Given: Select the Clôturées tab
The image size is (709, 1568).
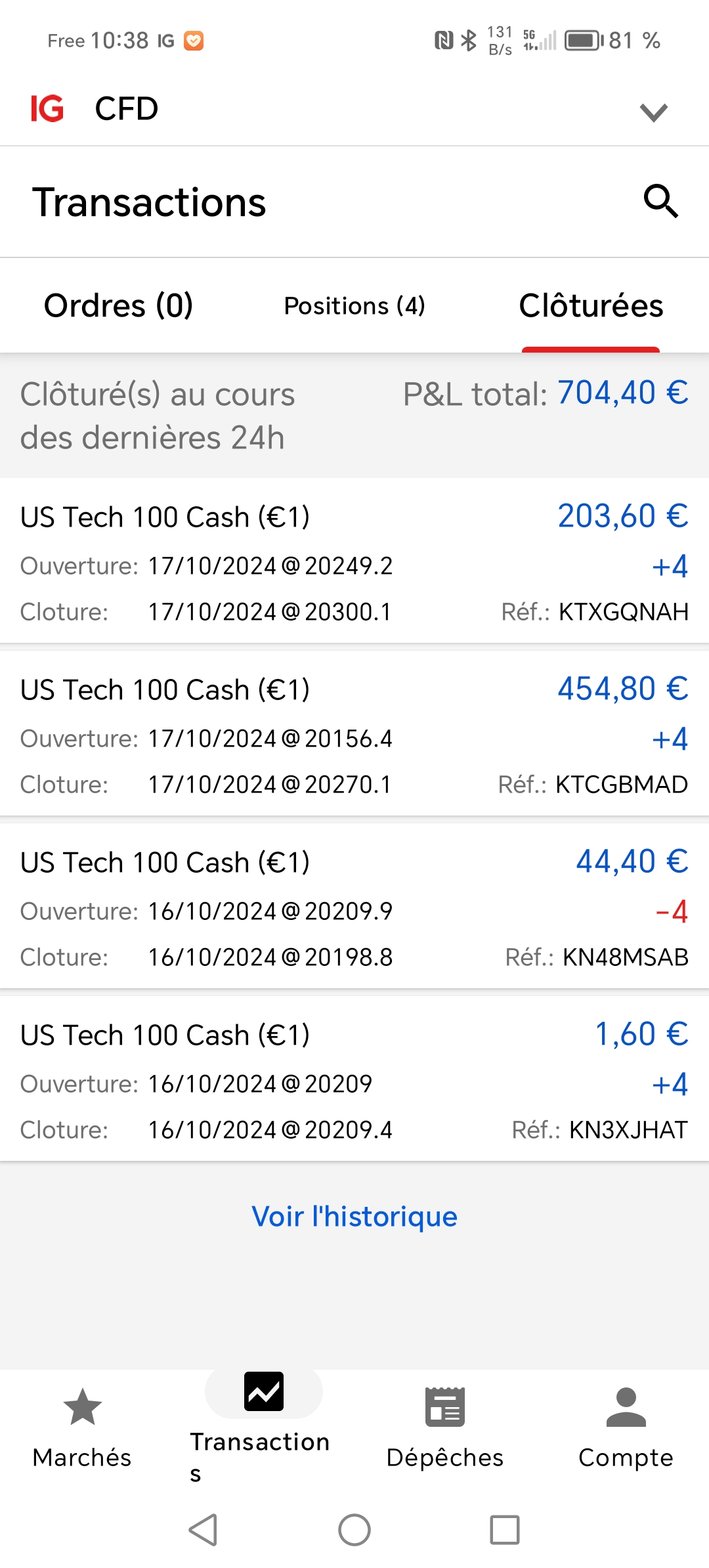Looking at the screenshot, I should [591, 306].
